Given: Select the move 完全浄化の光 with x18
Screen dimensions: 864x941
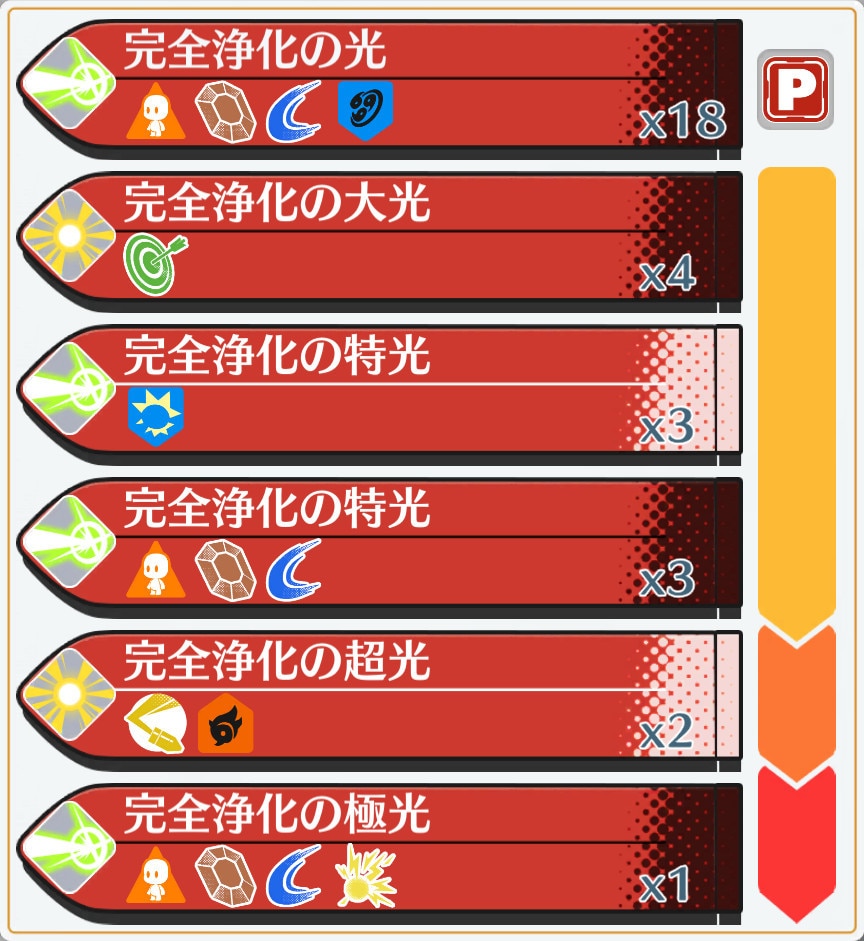Looking at the screenshot, I should coord(380,85).
